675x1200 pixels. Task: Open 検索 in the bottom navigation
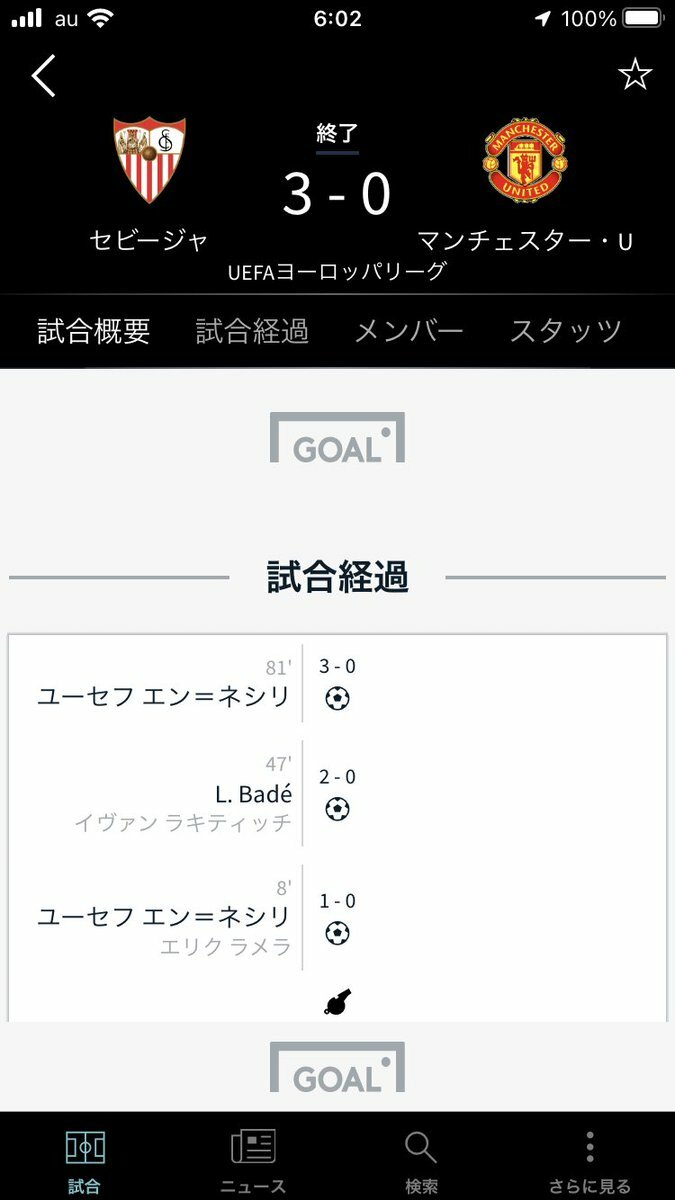point(421,1160)
